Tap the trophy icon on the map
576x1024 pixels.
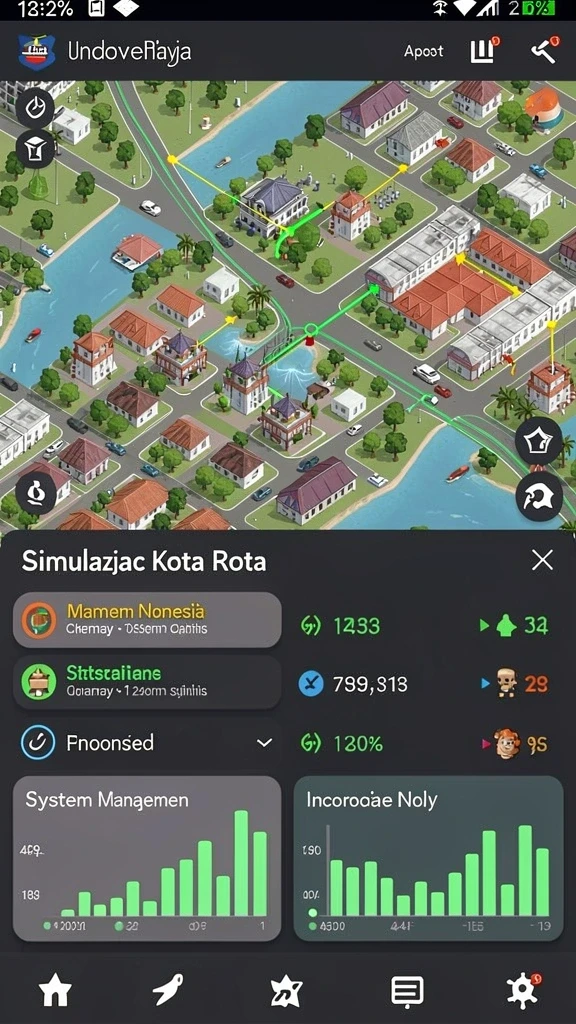coord(35,149)
